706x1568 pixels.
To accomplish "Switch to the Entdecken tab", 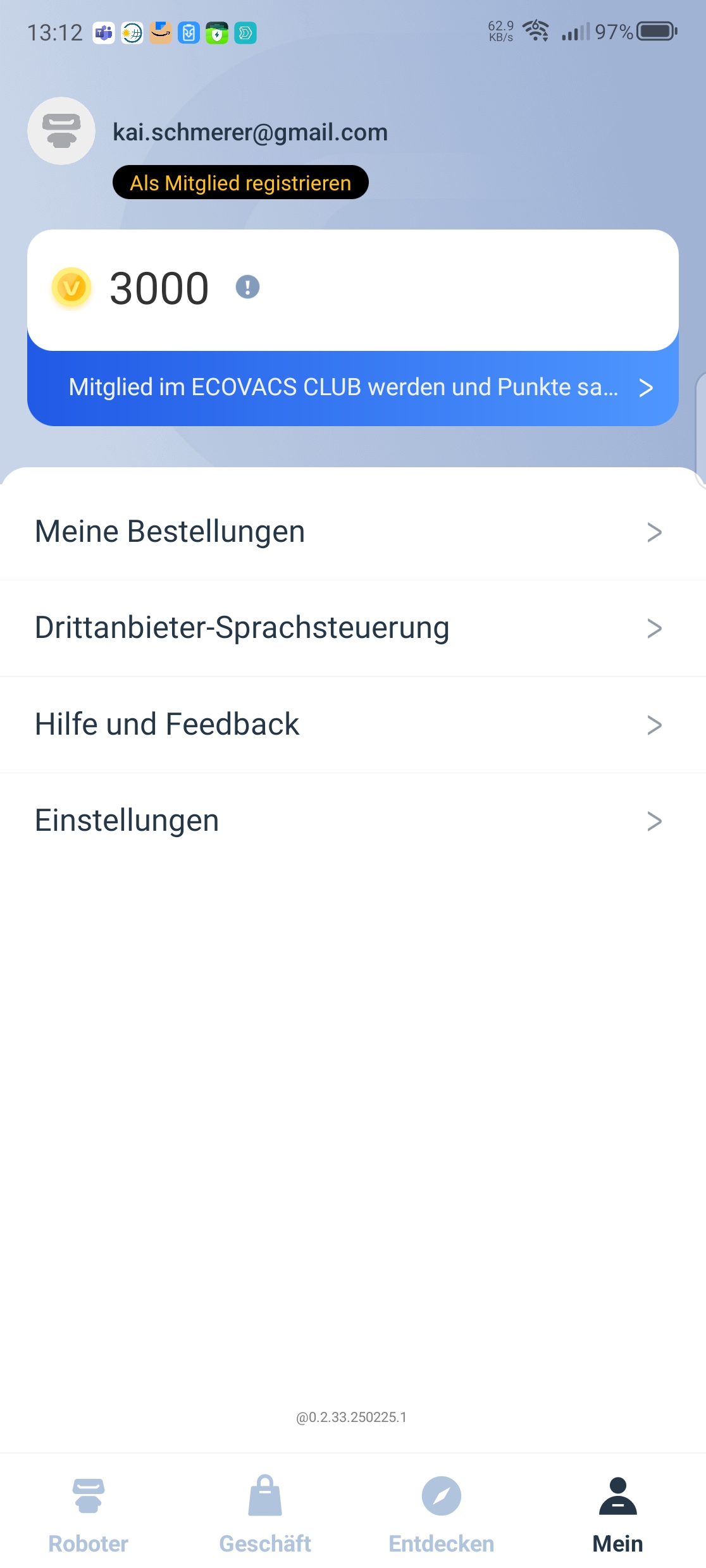I will (x=442, y=1514).
